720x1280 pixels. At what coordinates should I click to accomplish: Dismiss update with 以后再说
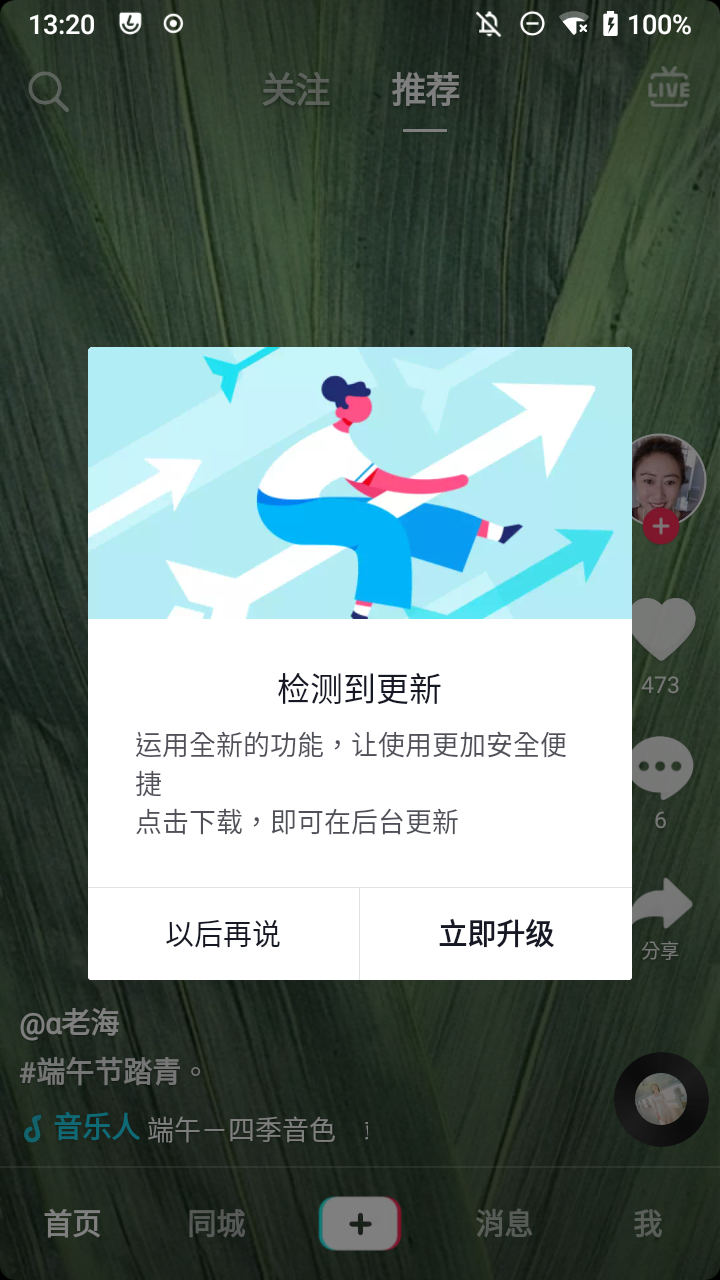(x=223, y=934)
